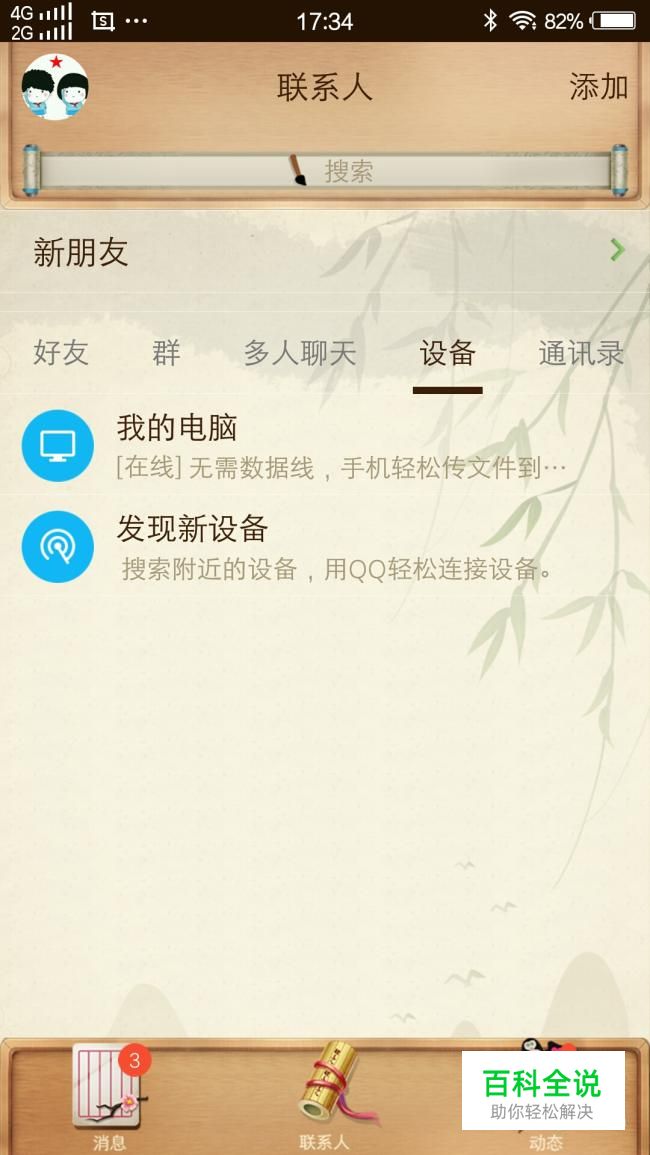Open the 搜索 search box
The image size is (650, 1155).
pos(325,171)
